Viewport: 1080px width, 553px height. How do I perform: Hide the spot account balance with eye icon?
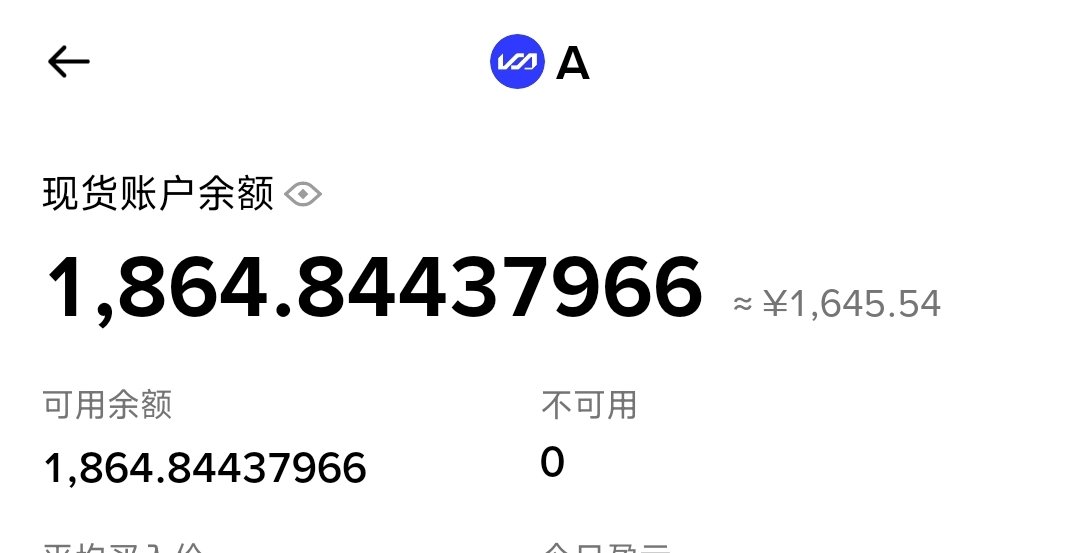point(303,194)
